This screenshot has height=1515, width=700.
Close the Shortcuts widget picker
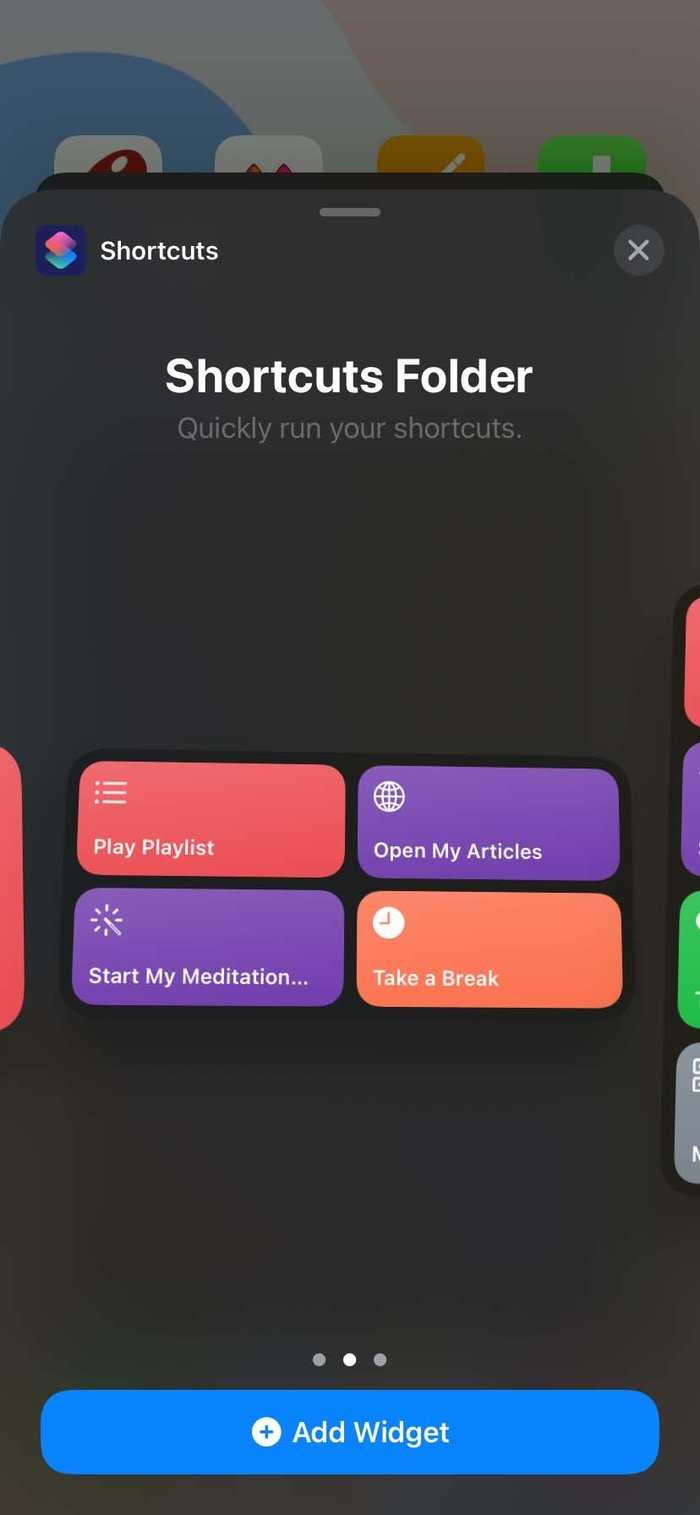(x=638, y=250)
